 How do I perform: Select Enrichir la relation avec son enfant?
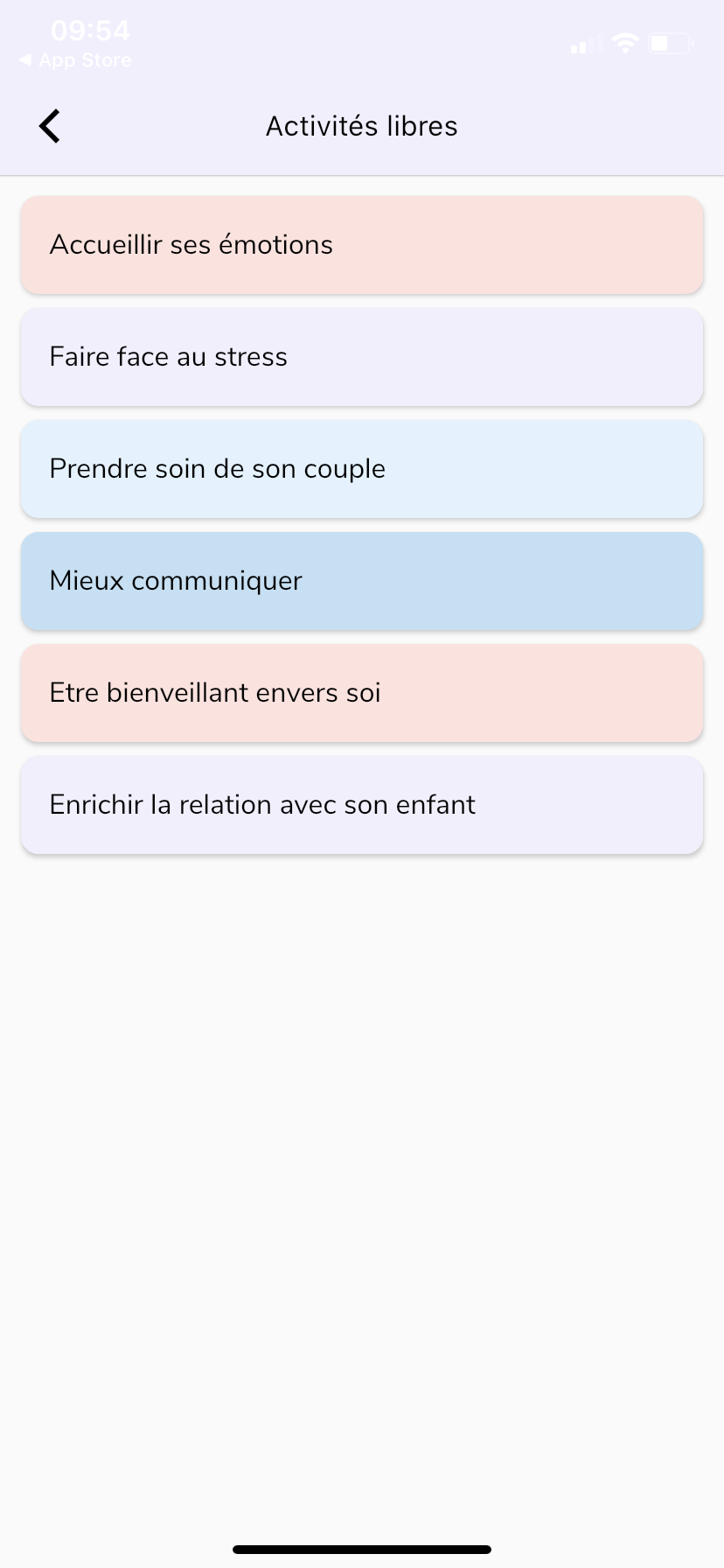click(x=362, y=805)
